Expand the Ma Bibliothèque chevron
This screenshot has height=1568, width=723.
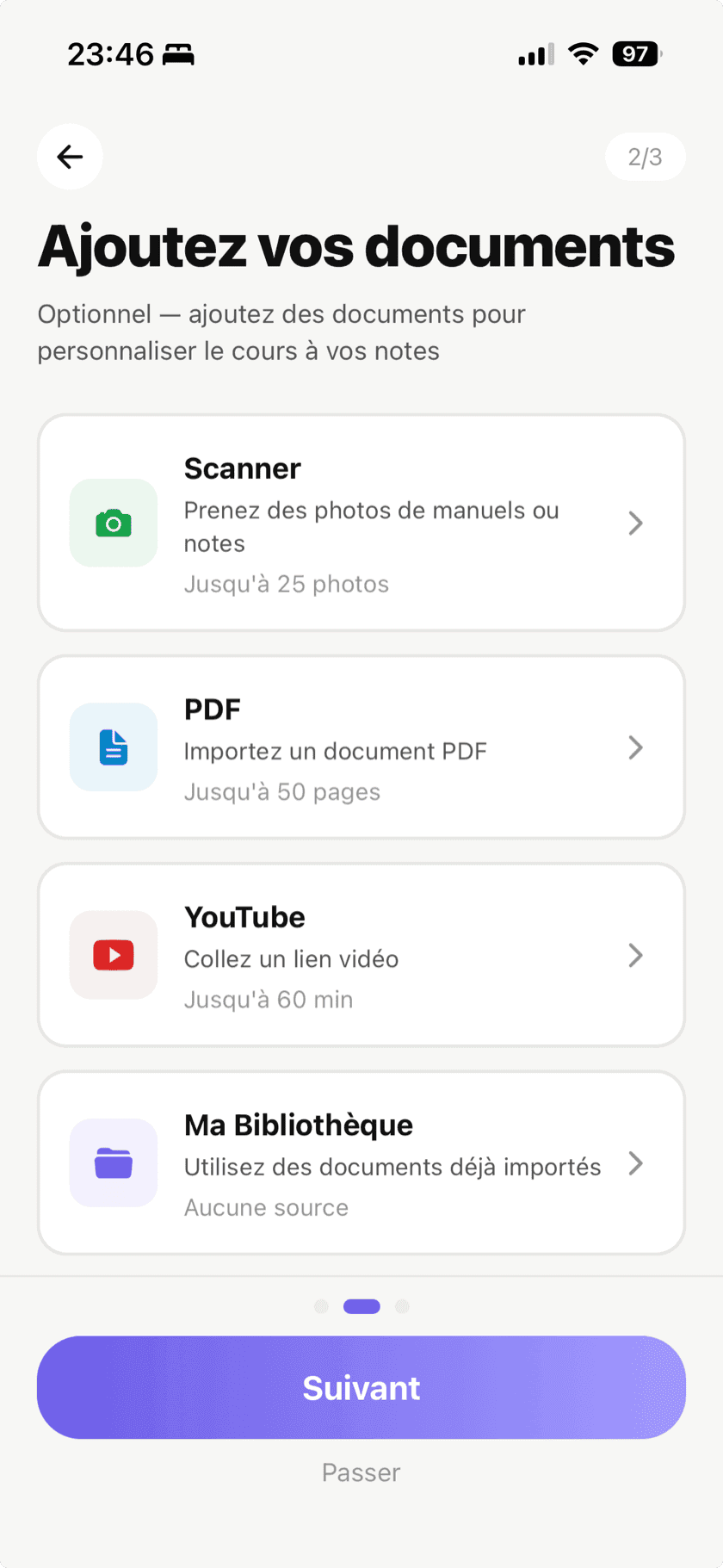coord(635,1162)
